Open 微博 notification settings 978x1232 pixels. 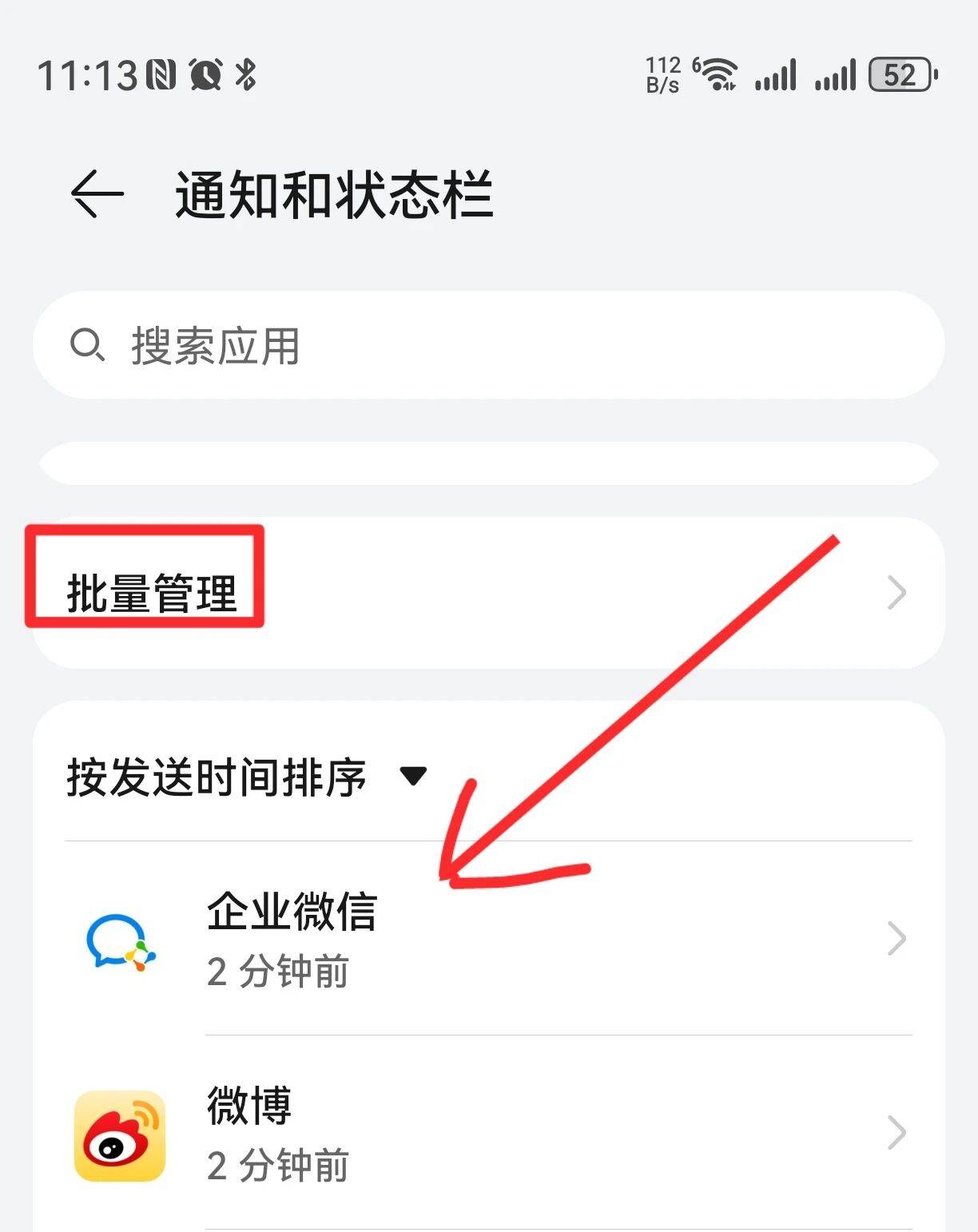487,1133
